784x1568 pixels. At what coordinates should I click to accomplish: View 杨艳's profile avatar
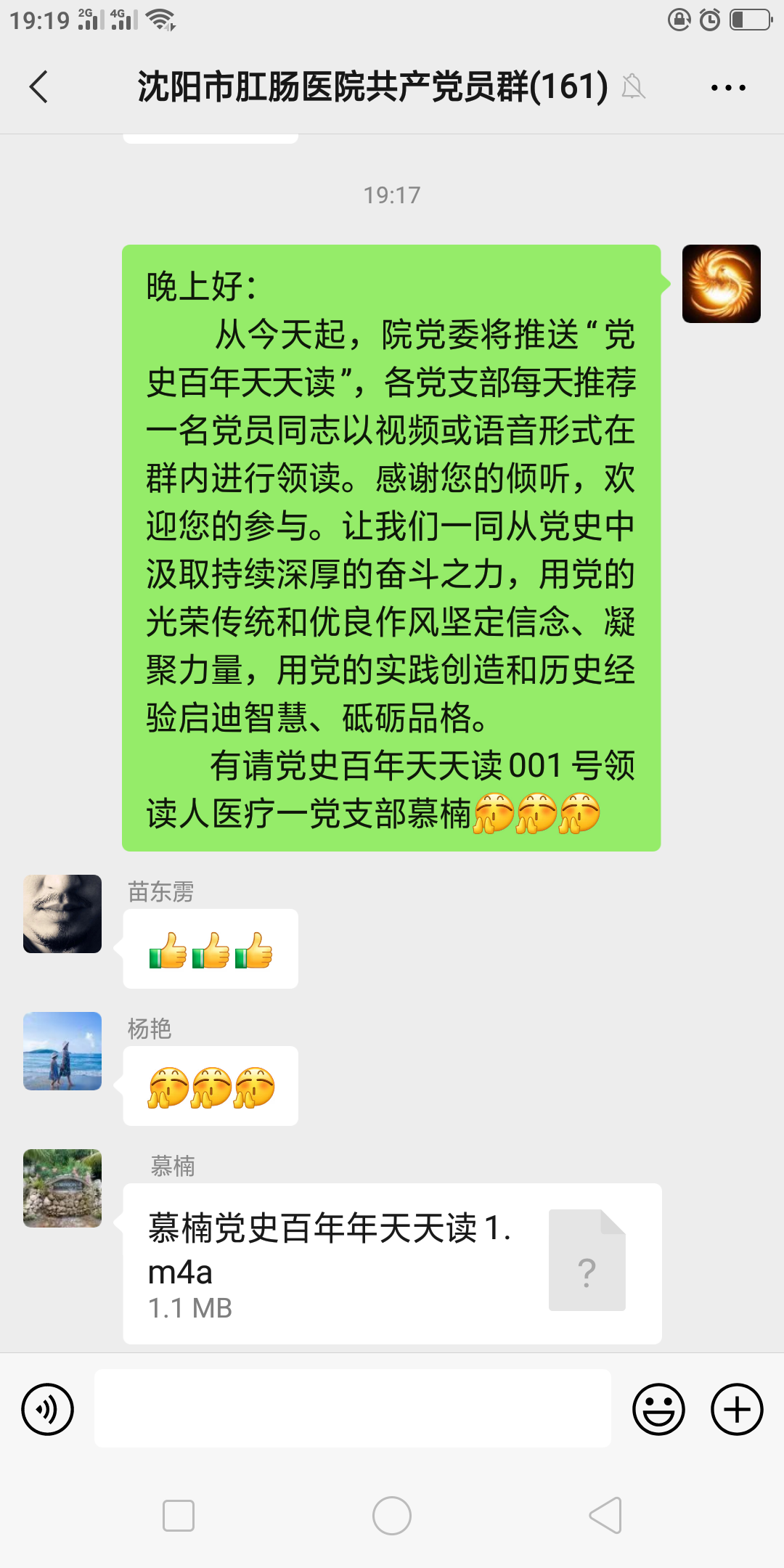(x=62, y=1050)
